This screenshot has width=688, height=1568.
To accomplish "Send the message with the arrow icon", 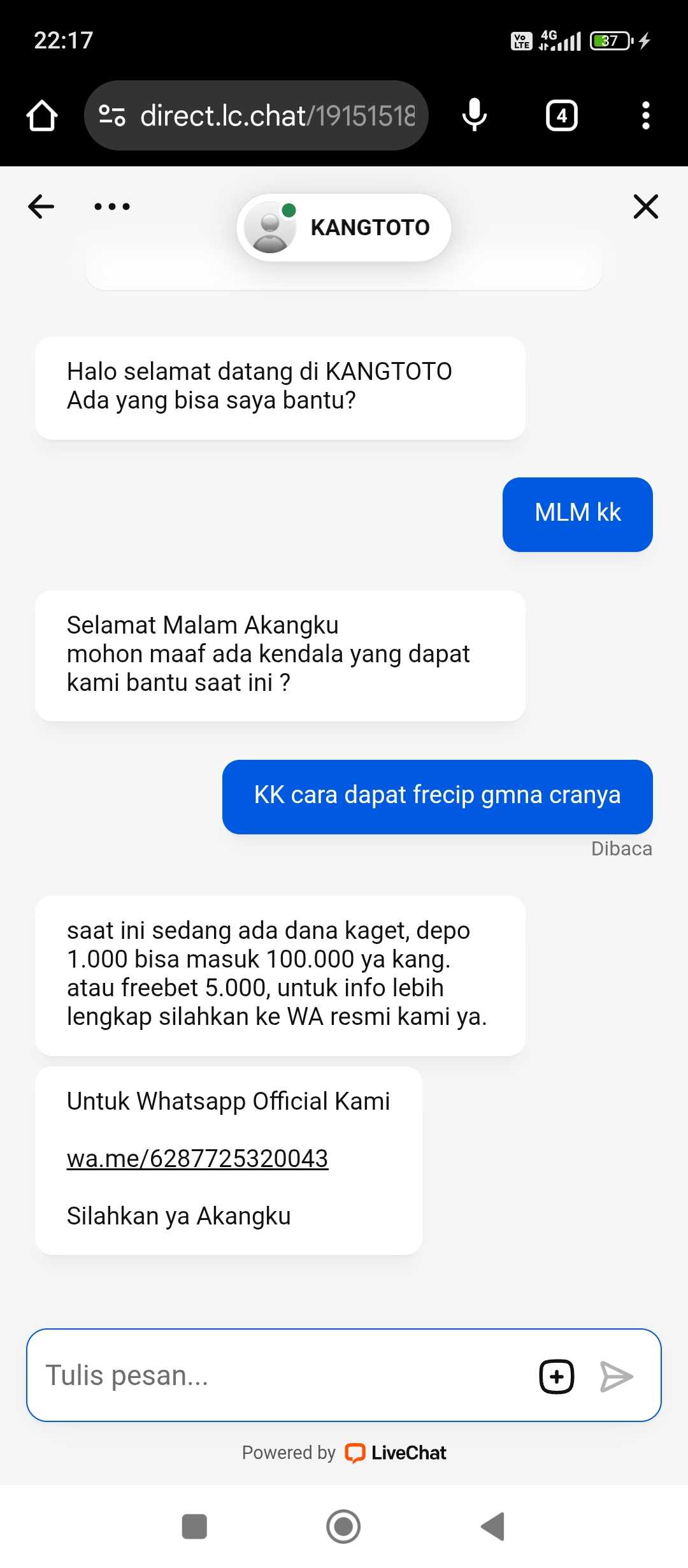I will click(x=616, y=1376).
